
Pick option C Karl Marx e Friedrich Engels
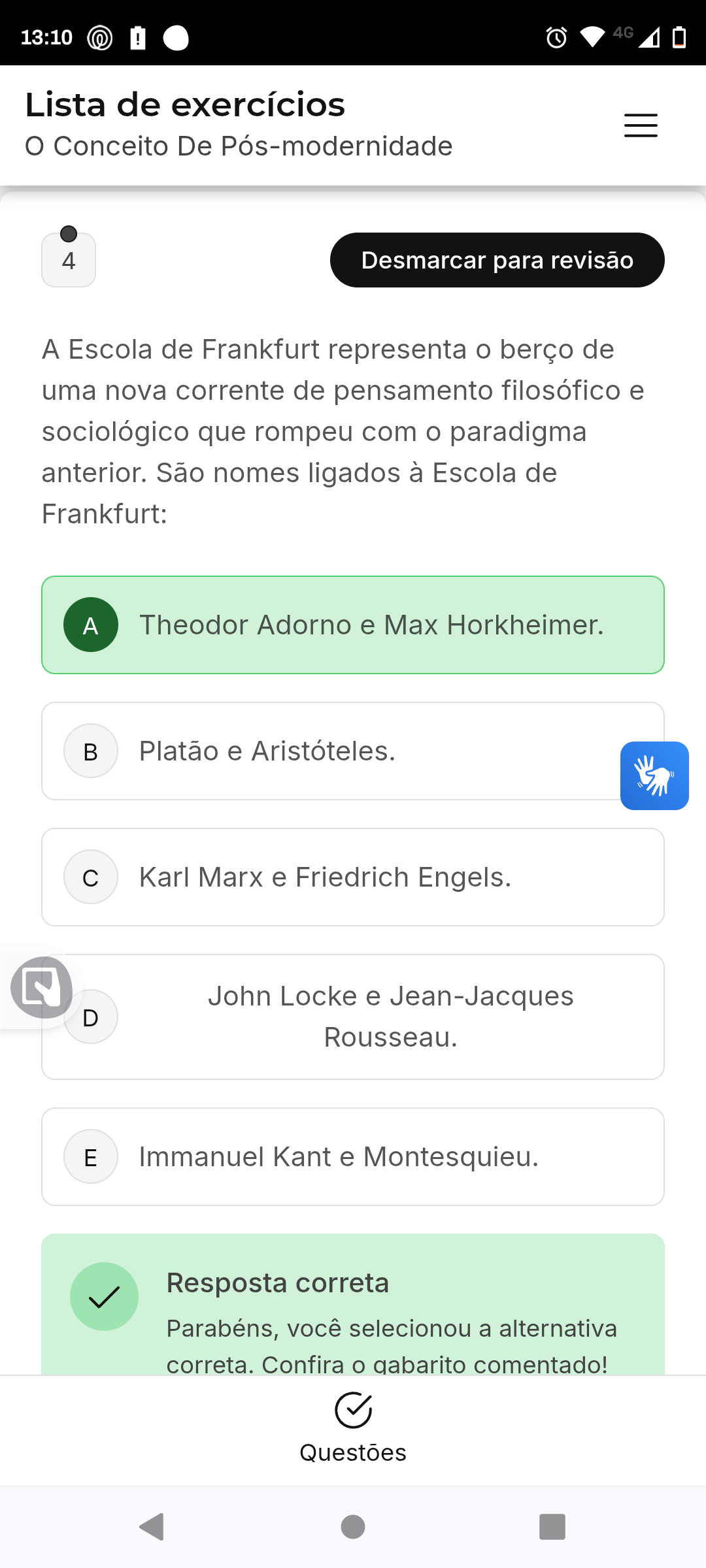point(353,877)
